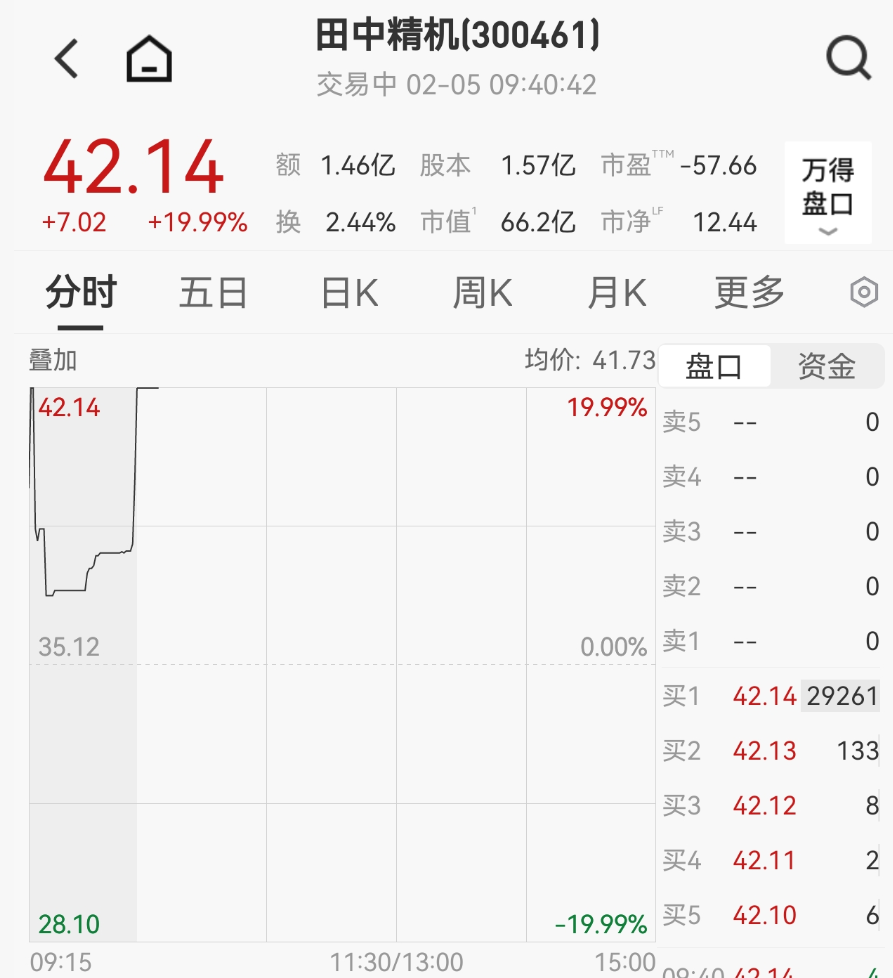
Task: Select the 分时 chart tab
Action: (81, 293)
